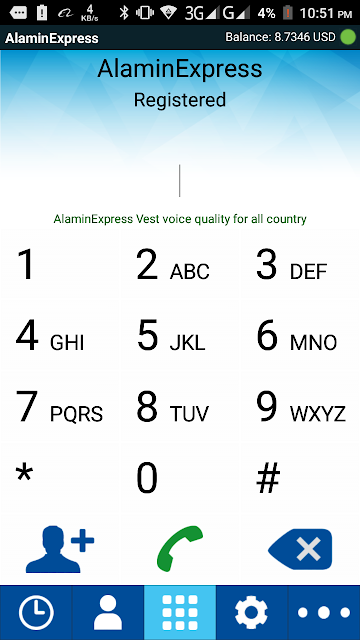Tap the 2 ABC key

click(180, 265)
